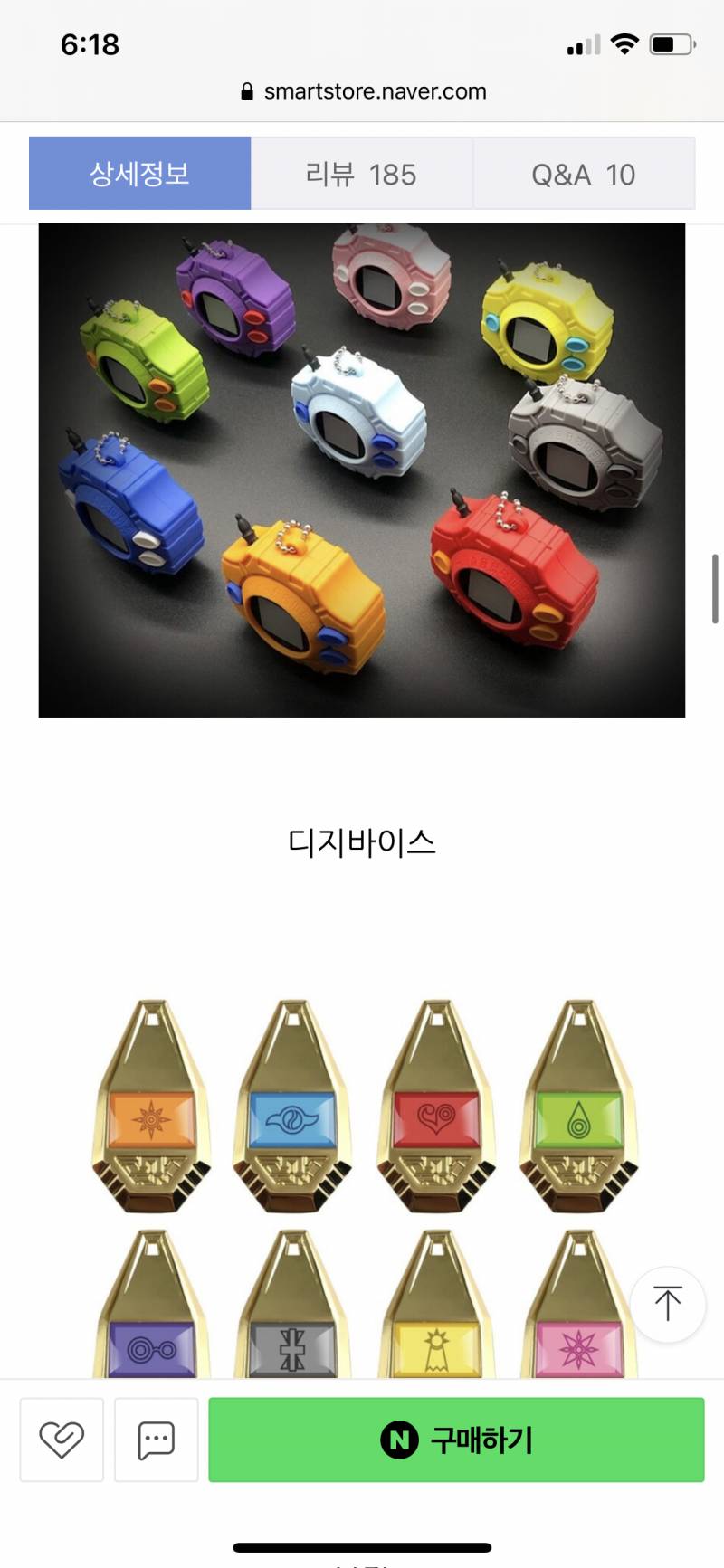Switch to the 리뷰 185 tab

tap(361, 173)
